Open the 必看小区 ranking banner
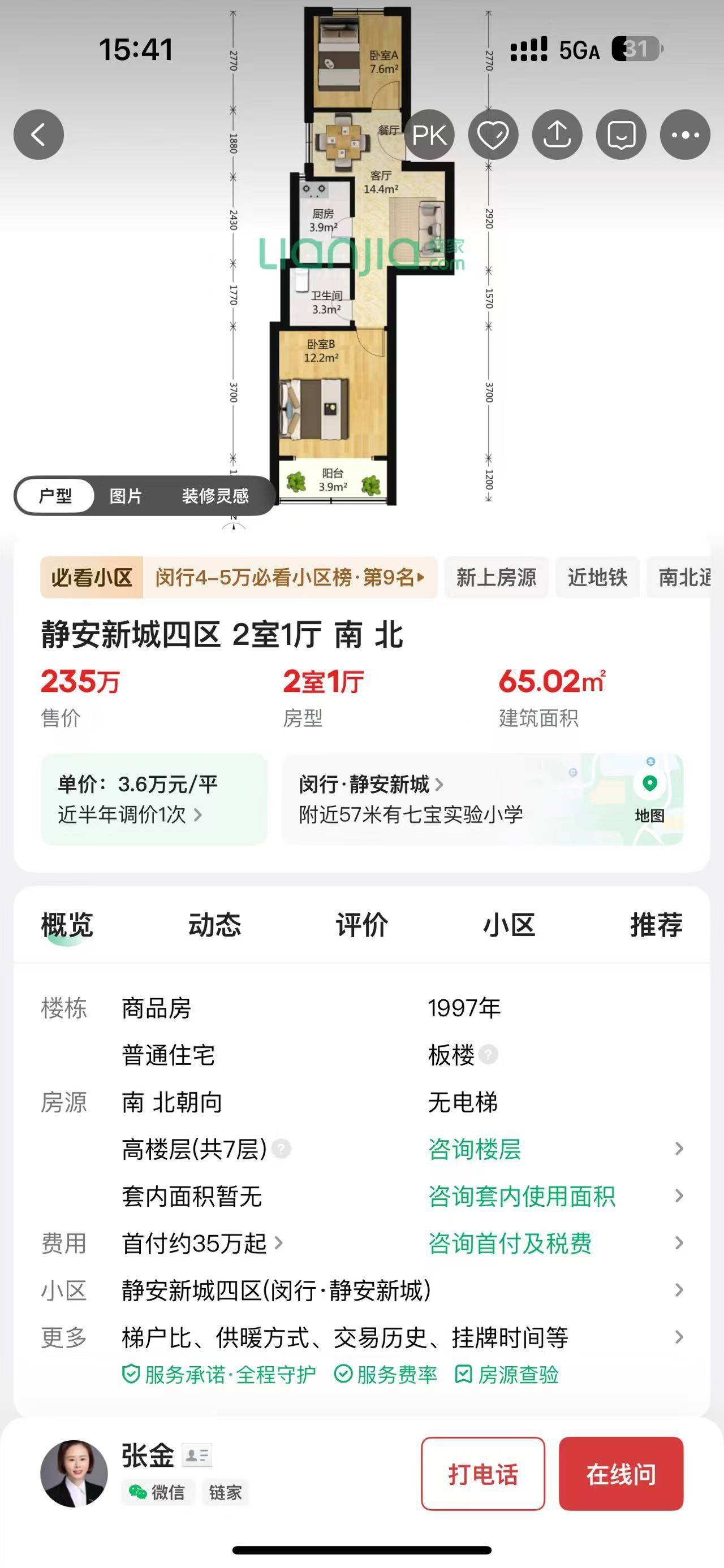The width and height of the screenshot is (724, 1568). tap(239, 577)
